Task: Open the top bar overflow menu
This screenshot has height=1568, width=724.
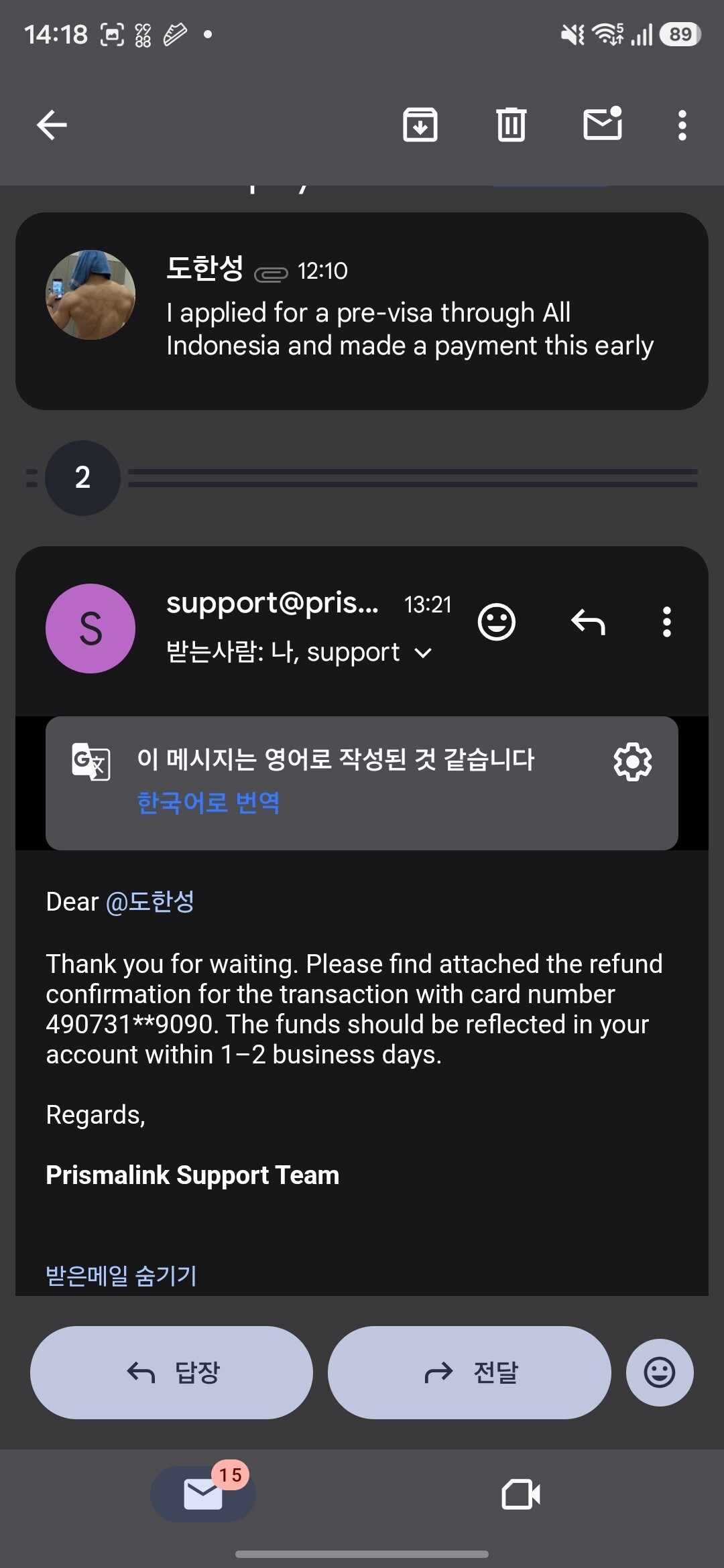Action: tap(682, 125)
